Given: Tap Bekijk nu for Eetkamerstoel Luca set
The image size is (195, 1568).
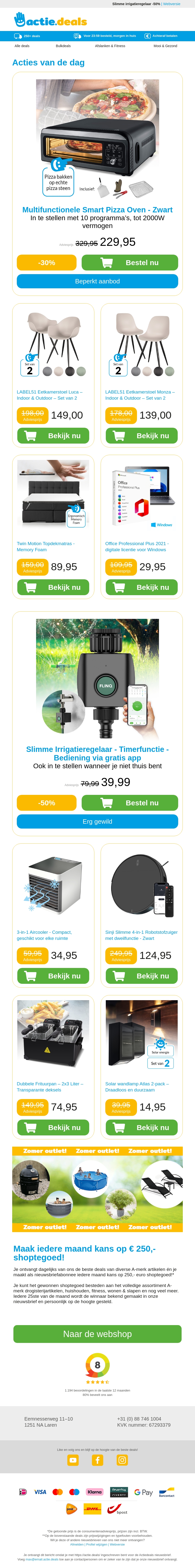Looking at the screenshot, I should [53, 436].
